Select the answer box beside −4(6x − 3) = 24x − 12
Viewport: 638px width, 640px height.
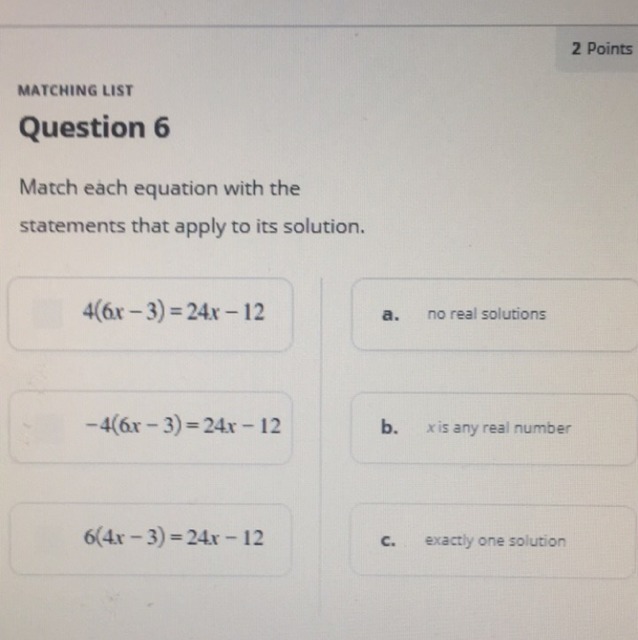click(46, 427)
